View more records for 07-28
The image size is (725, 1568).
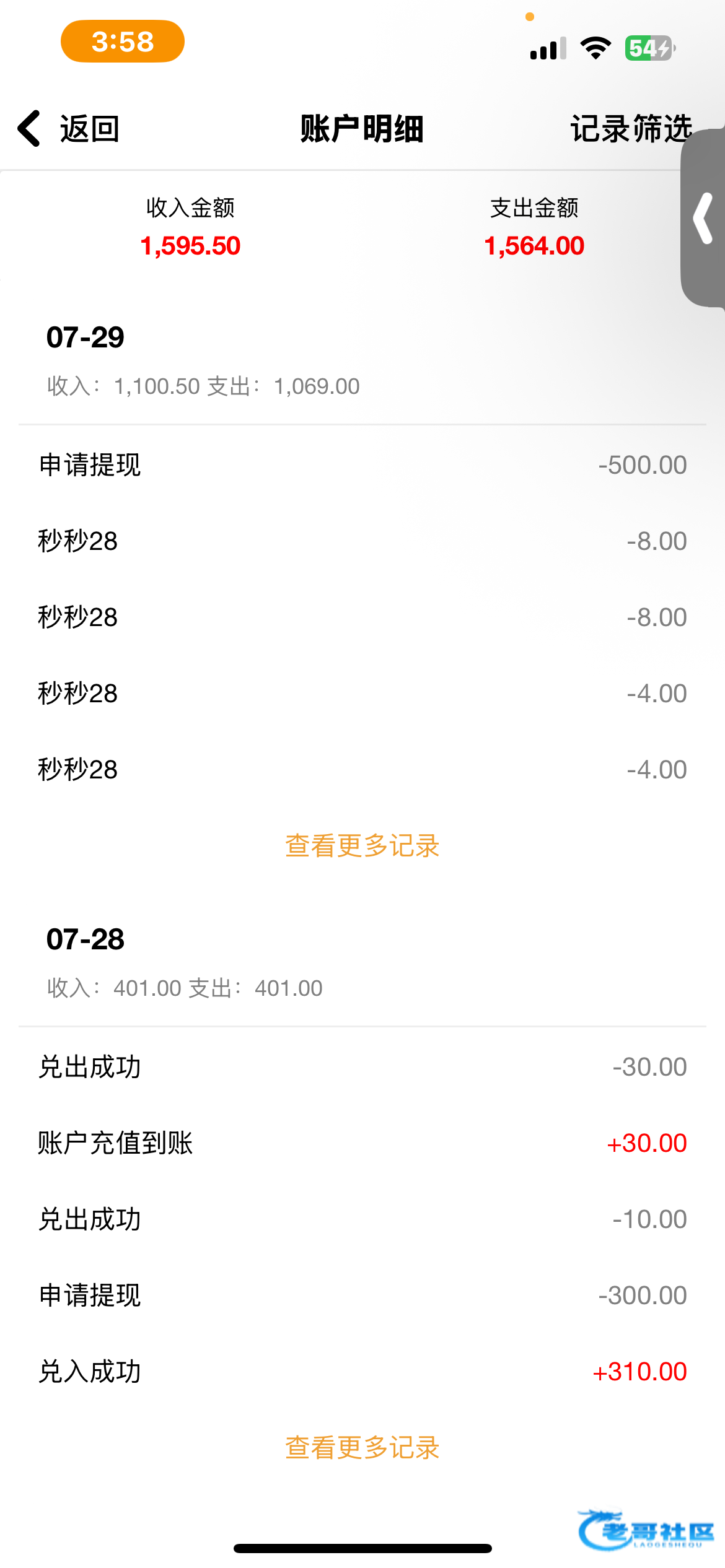tap(362, 1448)
